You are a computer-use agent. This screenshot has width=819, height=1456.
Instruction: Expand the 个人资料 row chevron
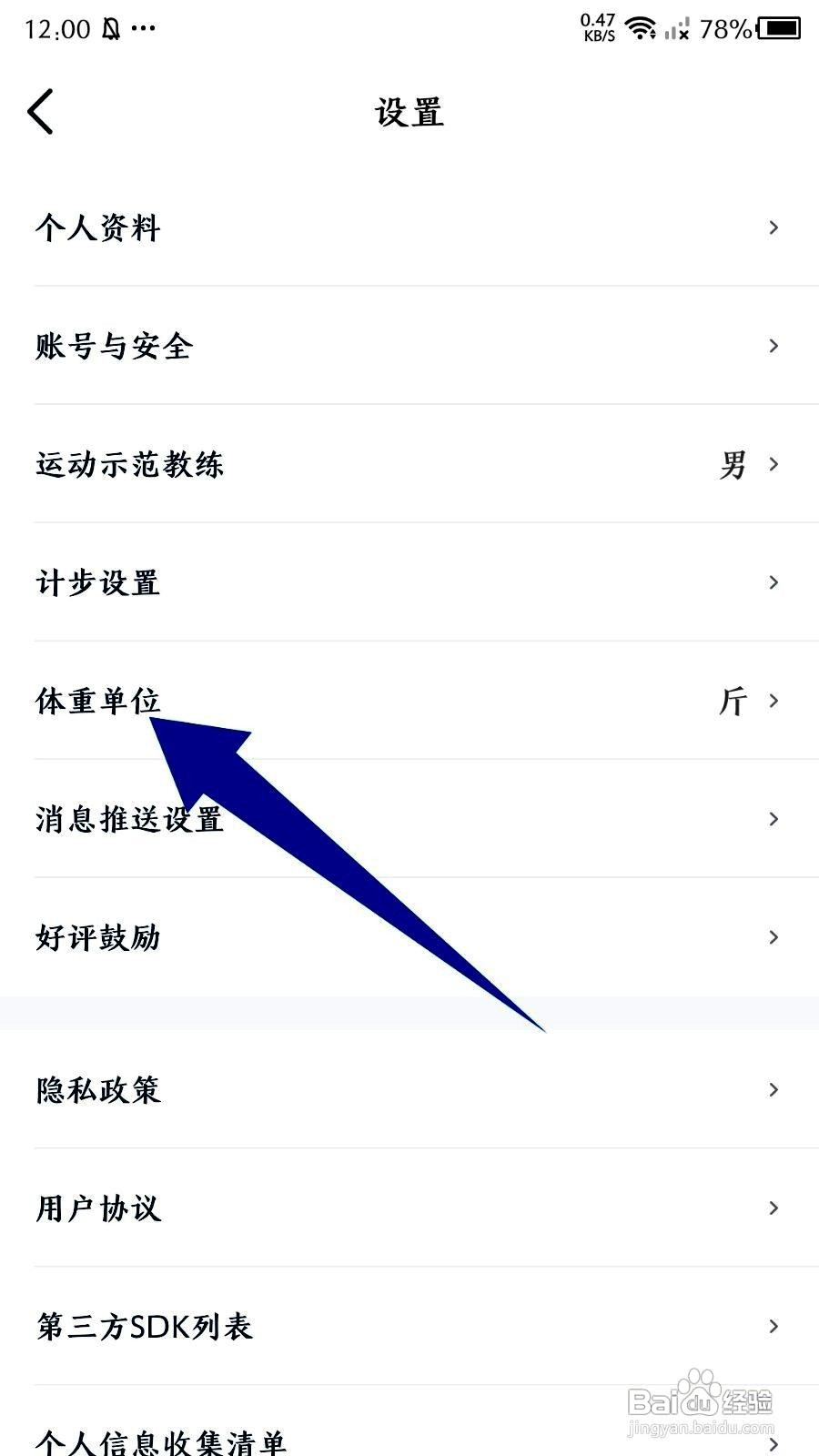(773, 228)
